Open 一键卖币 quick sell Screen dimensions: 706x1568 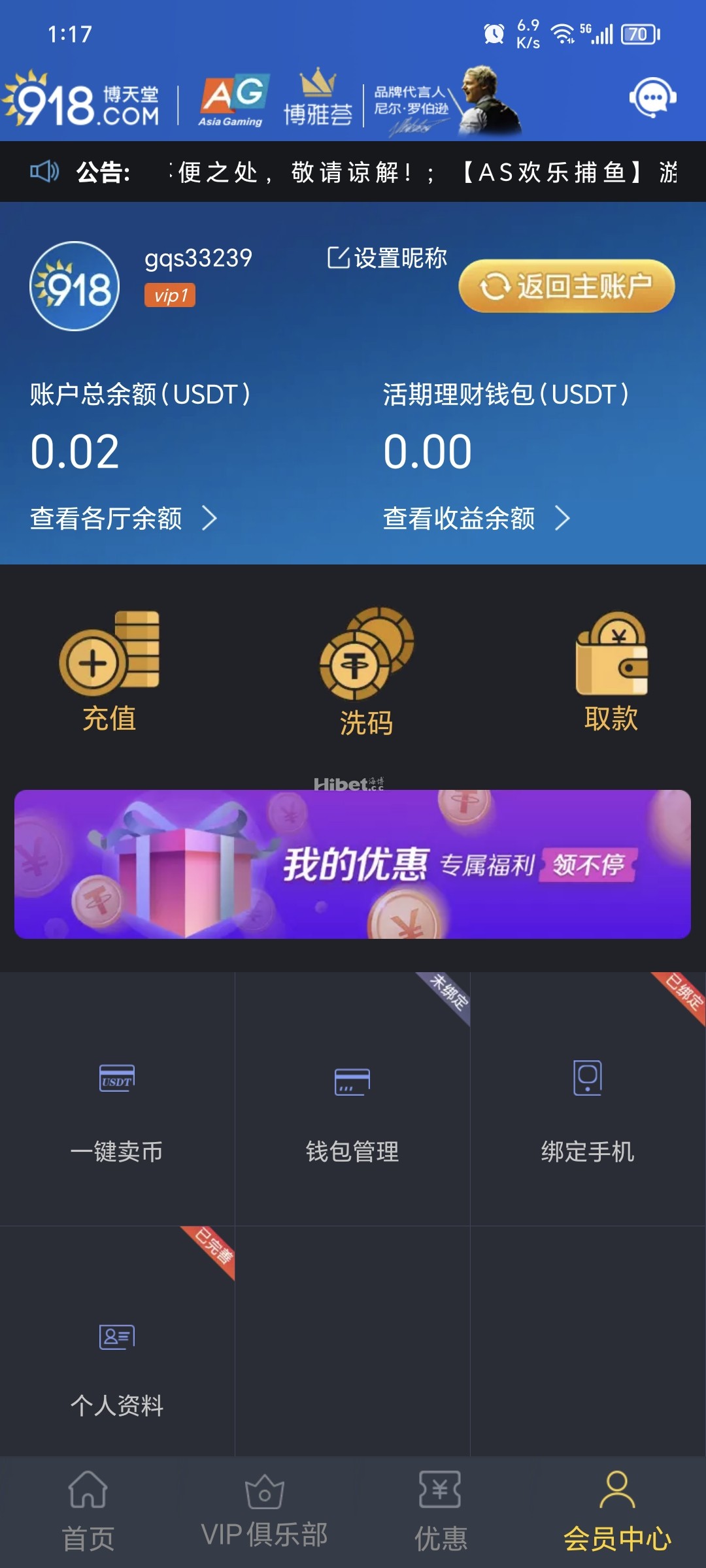117,1111
